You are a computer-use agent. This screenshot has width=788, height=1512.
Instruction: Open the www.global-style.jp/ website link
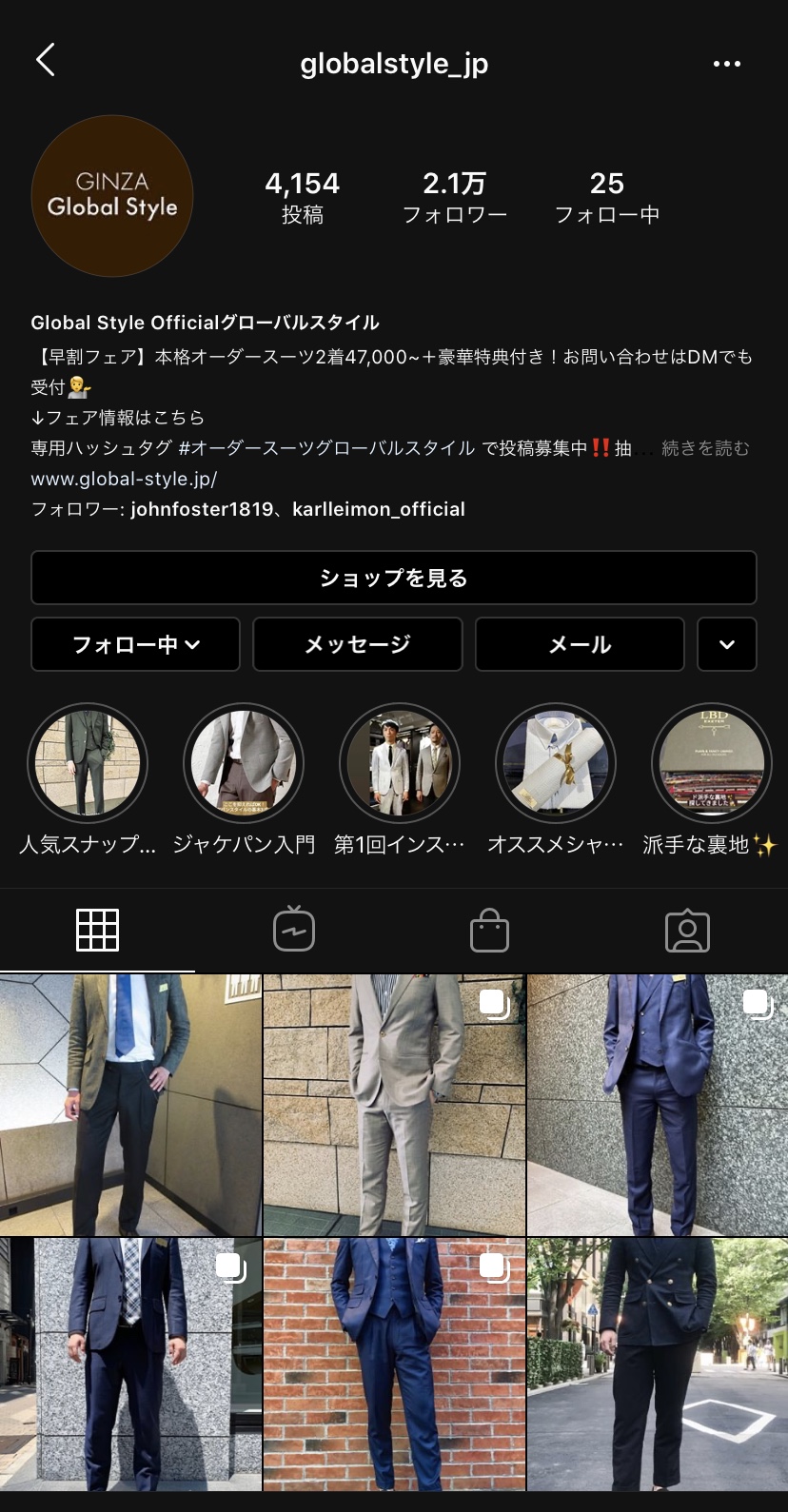[x=124, y=479]
